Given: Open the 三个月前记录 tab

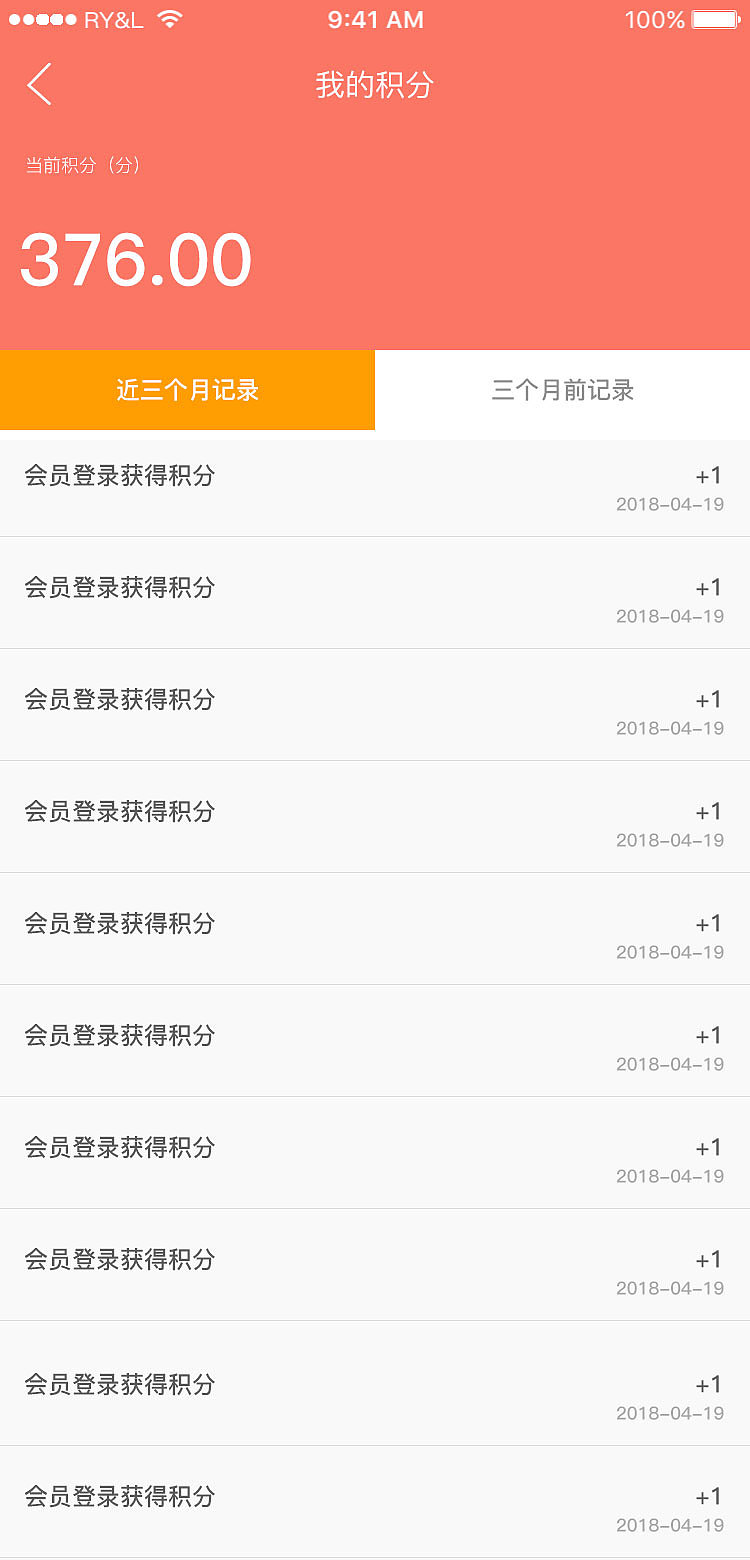Looking at the screenshot, I should pyautogui.click(x=562, y=390).
